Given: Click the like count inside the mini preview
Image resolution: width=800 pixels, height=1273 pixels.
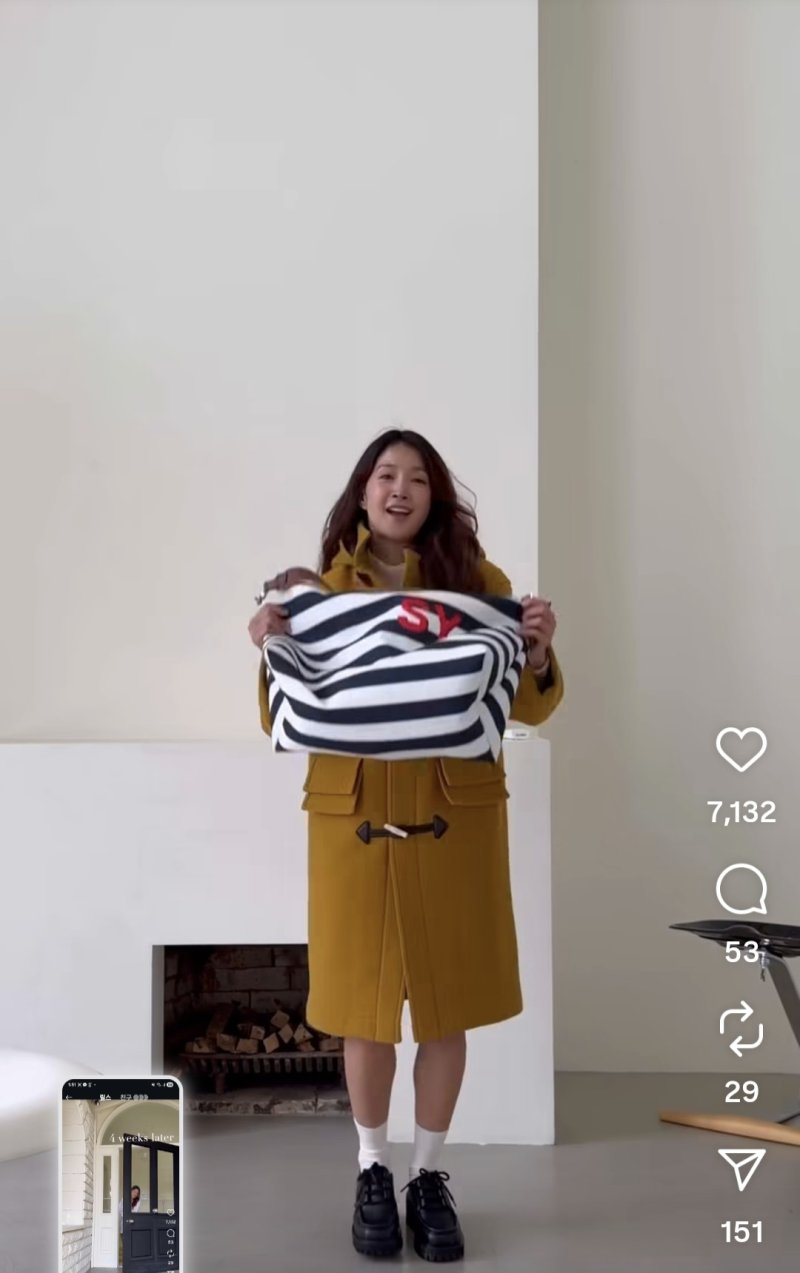Looking at the screenshot, I should tap(172, 1221).
